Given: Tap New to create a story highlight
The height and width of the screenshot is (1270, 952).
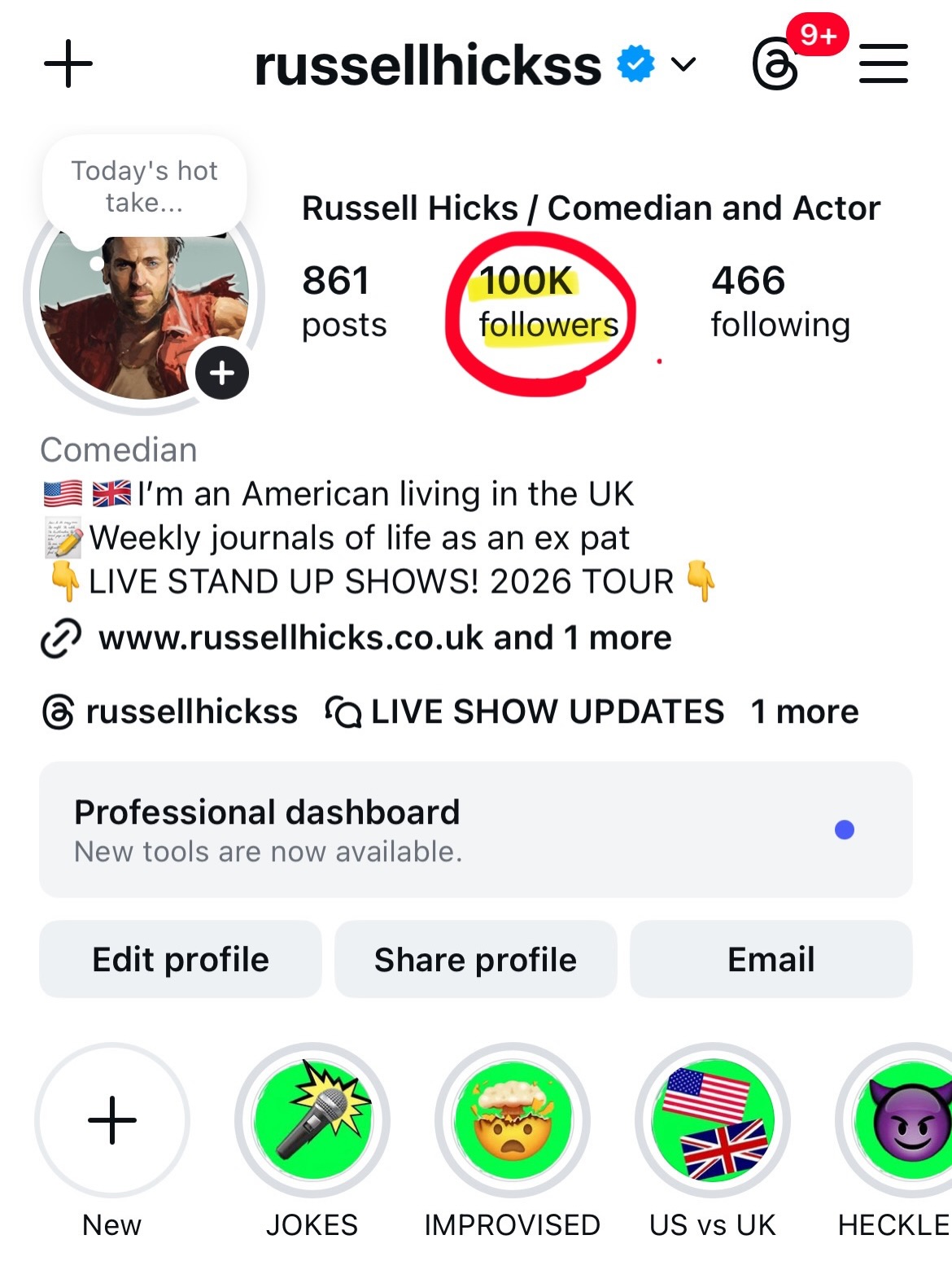Looking at the screenshot, I should [113, 1121].
